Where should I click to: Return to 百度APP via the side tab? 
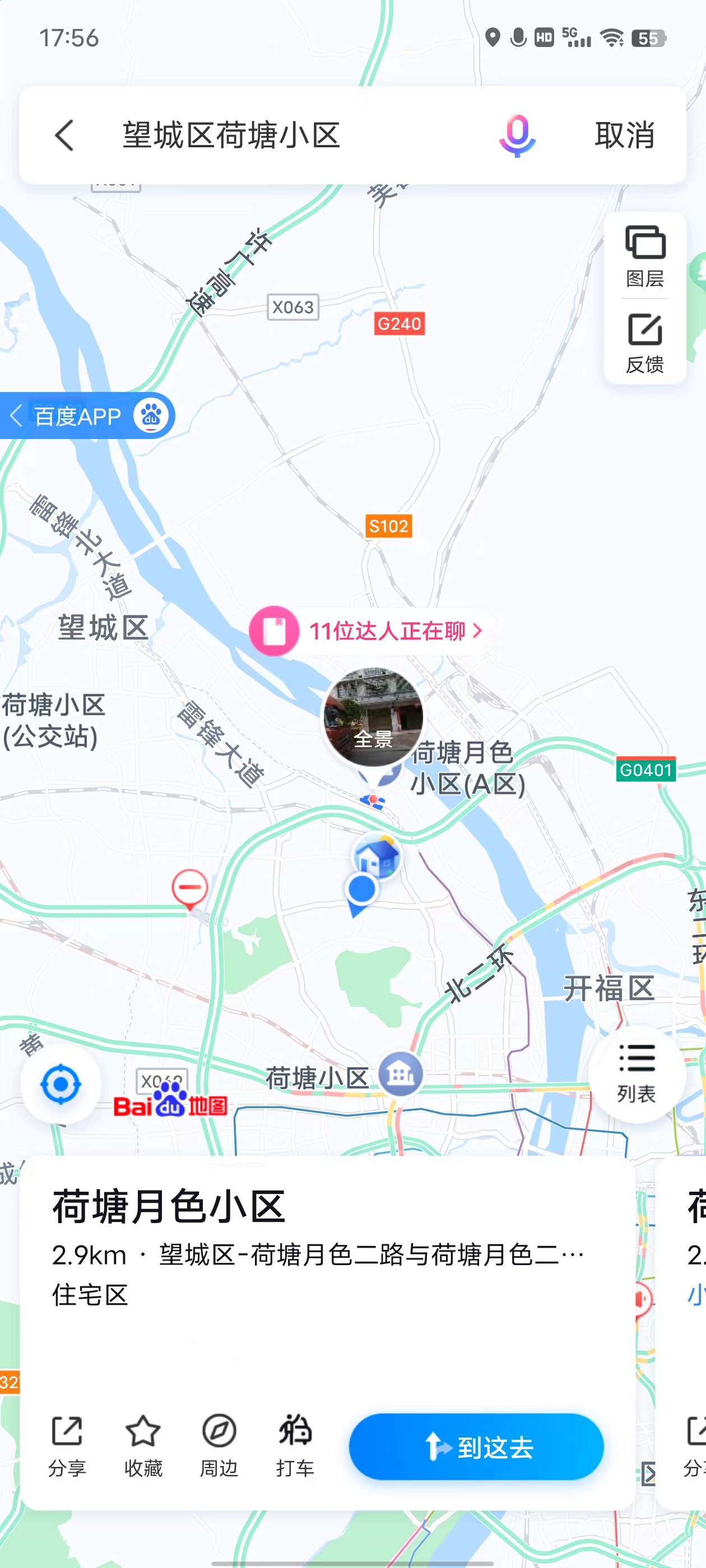coord(85,416)
